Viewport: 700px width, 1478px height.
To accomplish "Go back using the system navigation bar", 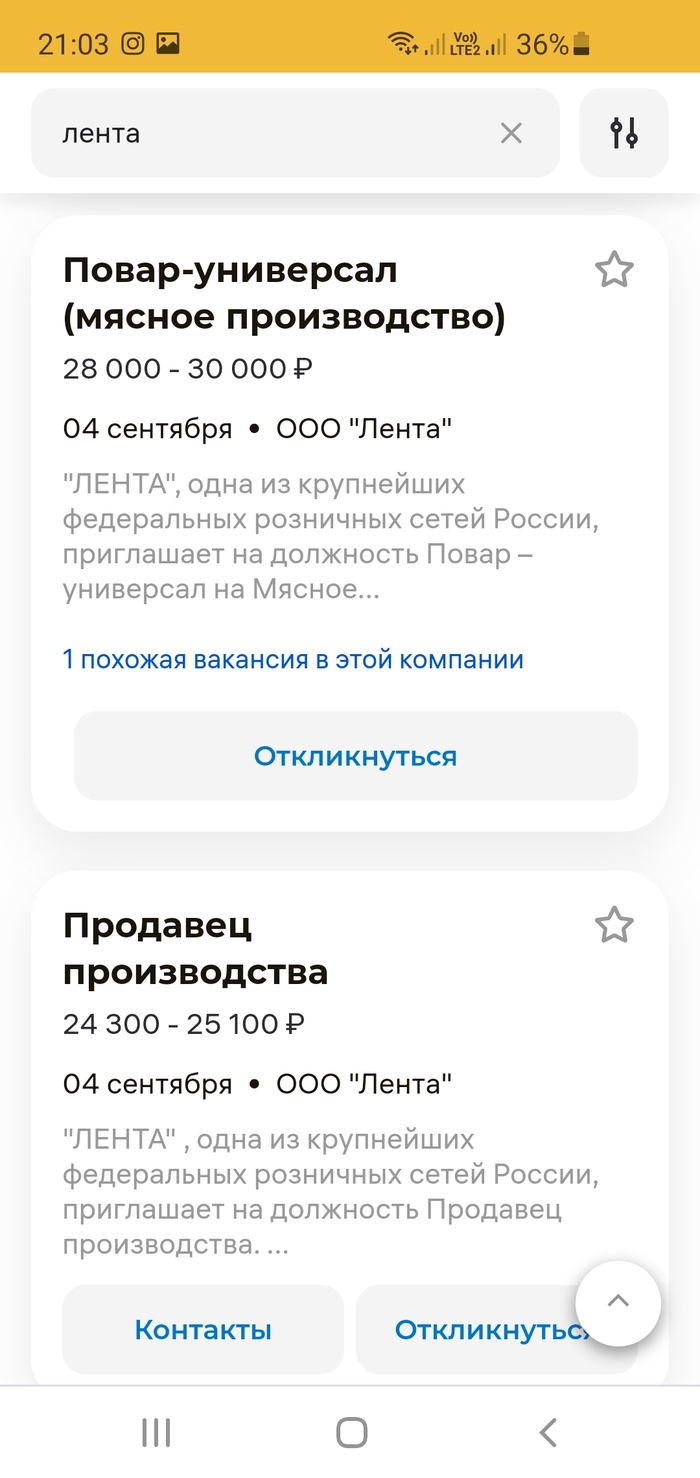I will coord(547,1432).
